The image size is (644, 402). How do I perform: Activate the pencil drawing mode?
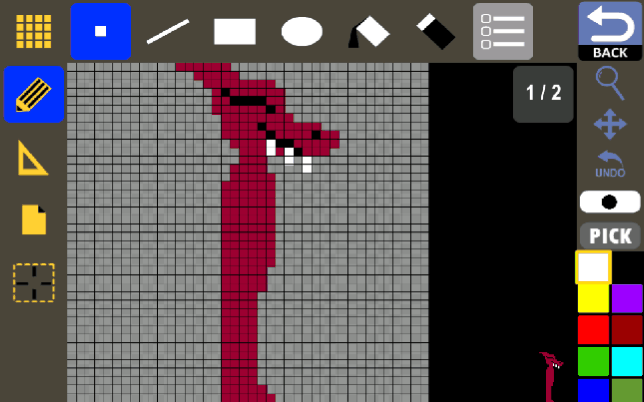(x=34, y=95)
